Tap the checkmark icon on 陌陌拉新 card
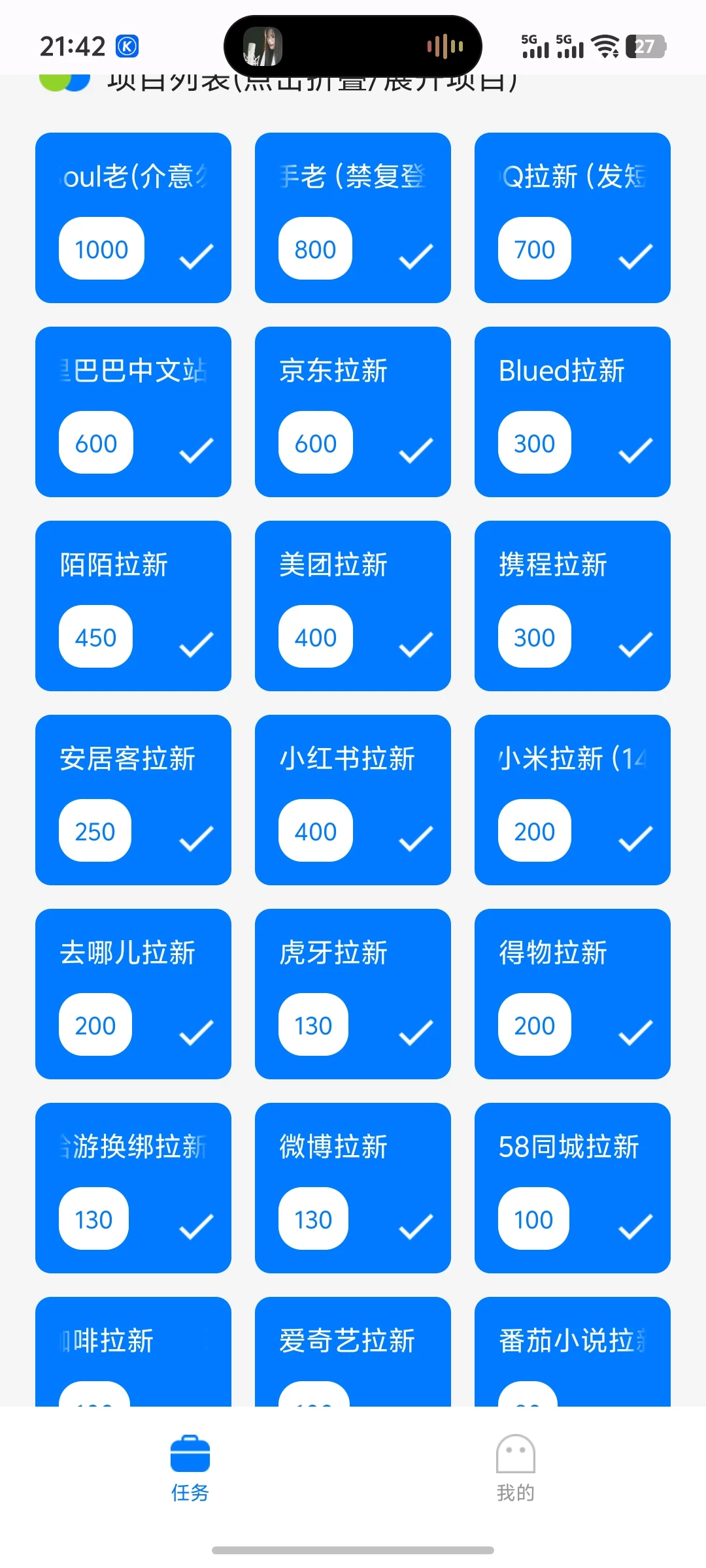706x1568 pixels. [195, 643]
